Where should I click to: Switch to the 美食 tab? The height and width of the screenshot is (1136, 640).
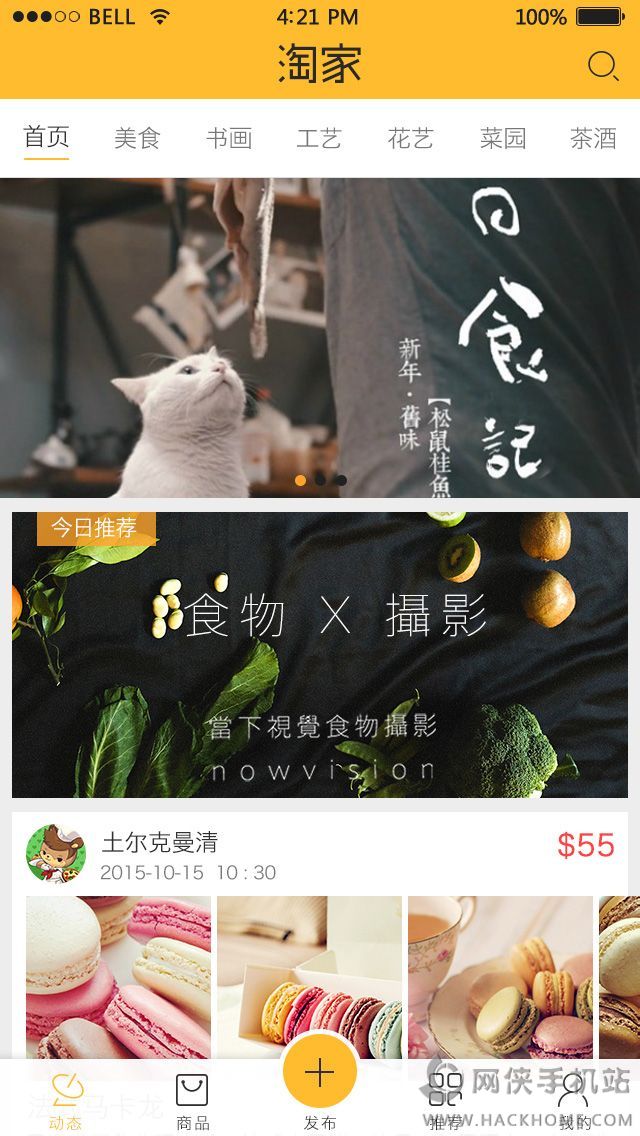coord(137,138)
